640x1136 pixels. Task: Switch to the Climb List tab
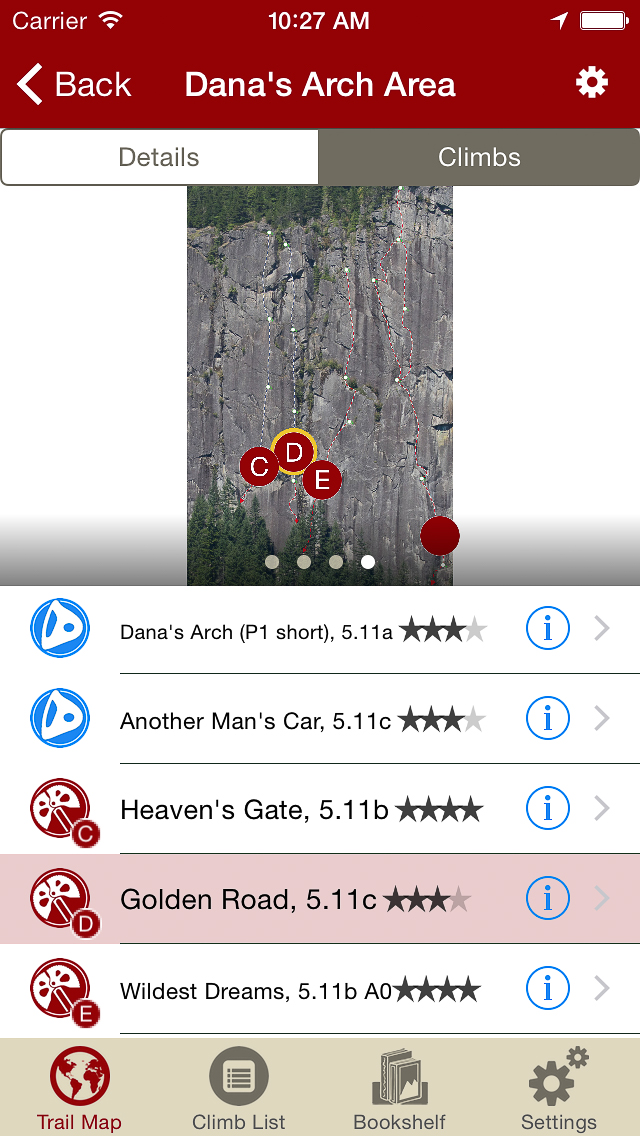239,1088
